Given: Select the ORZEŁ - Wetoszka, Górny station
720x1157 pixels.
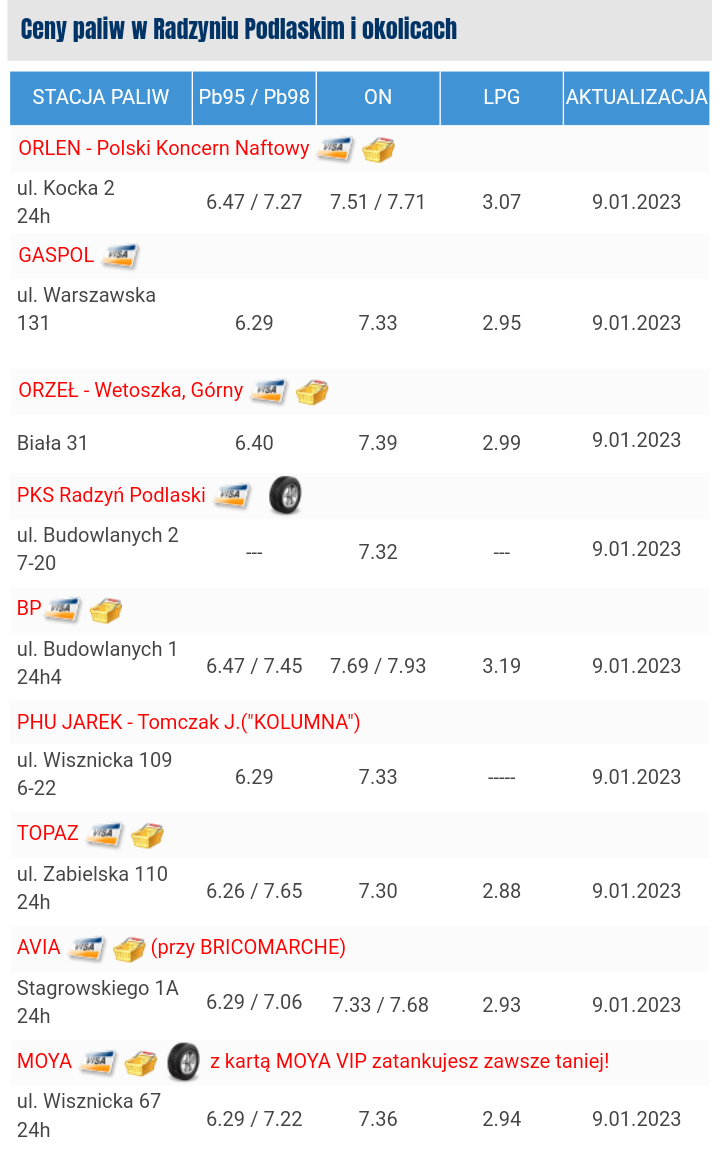Looking at the screenshot, I should (131, 390).
